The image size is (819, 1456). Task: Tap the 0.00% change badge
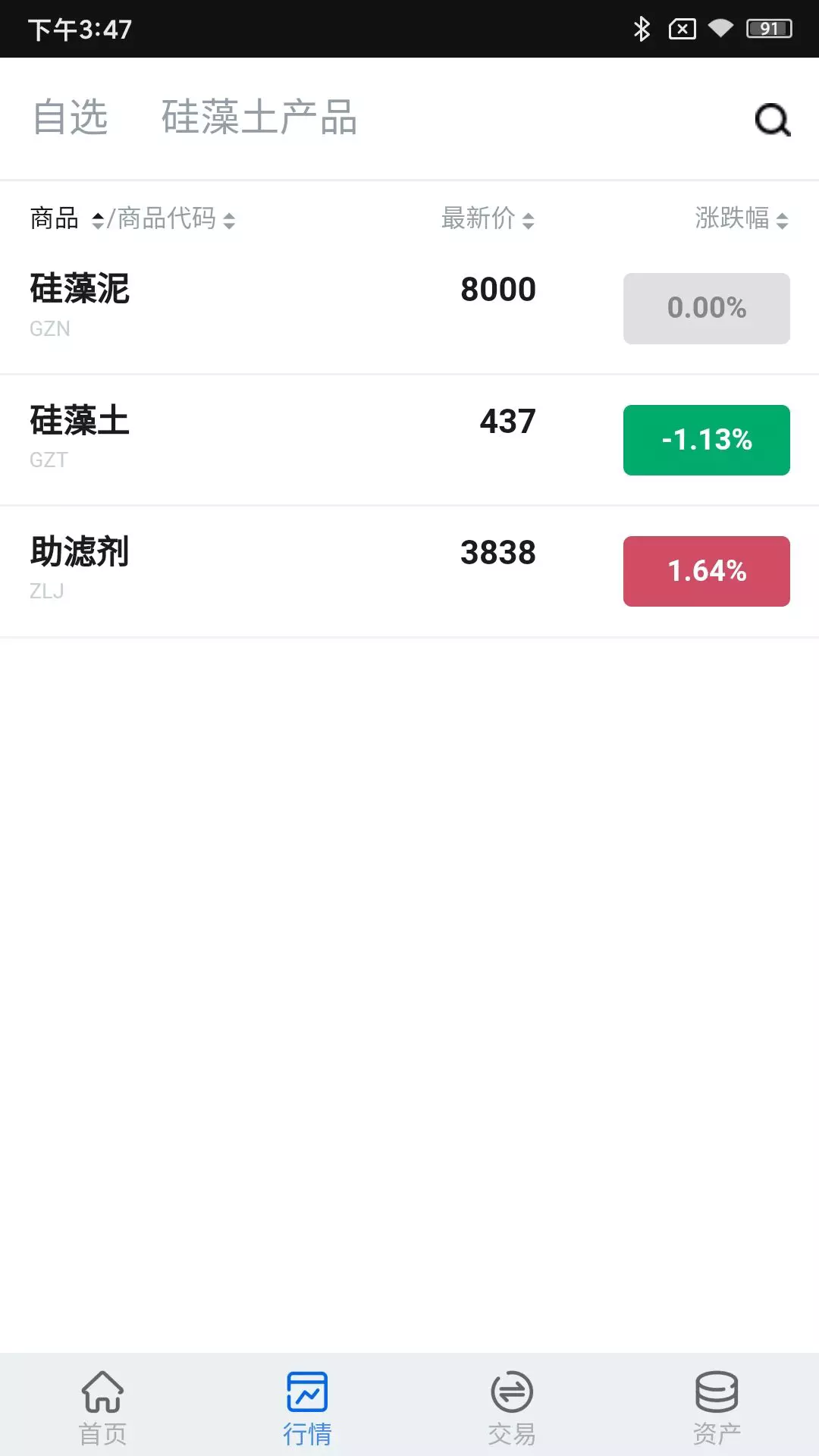[707, 309]
